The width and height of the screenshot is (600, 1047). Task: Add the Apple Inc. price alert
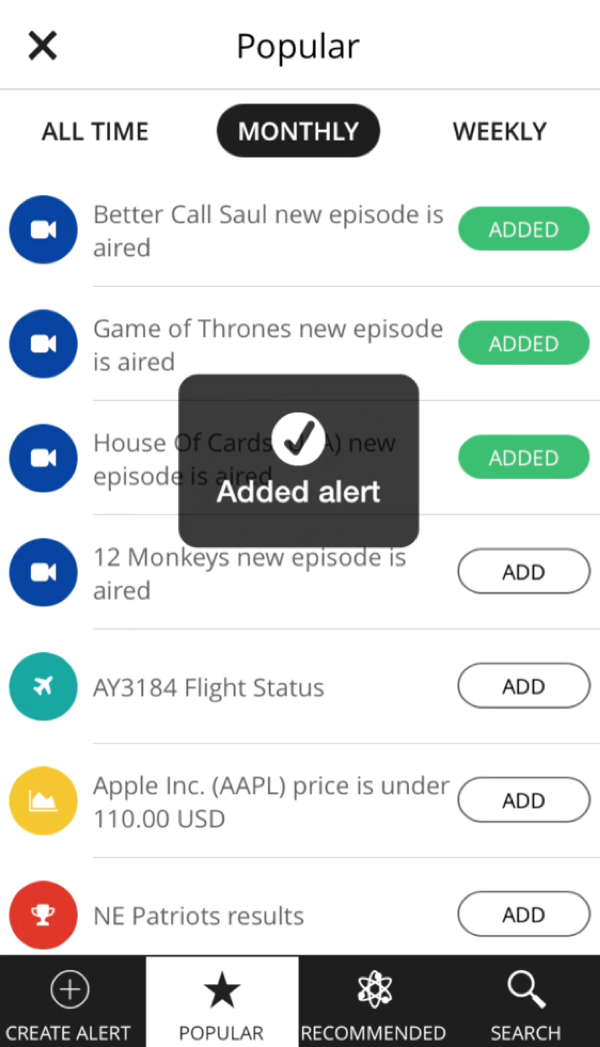pyautogui.click(x=523, y=800)
